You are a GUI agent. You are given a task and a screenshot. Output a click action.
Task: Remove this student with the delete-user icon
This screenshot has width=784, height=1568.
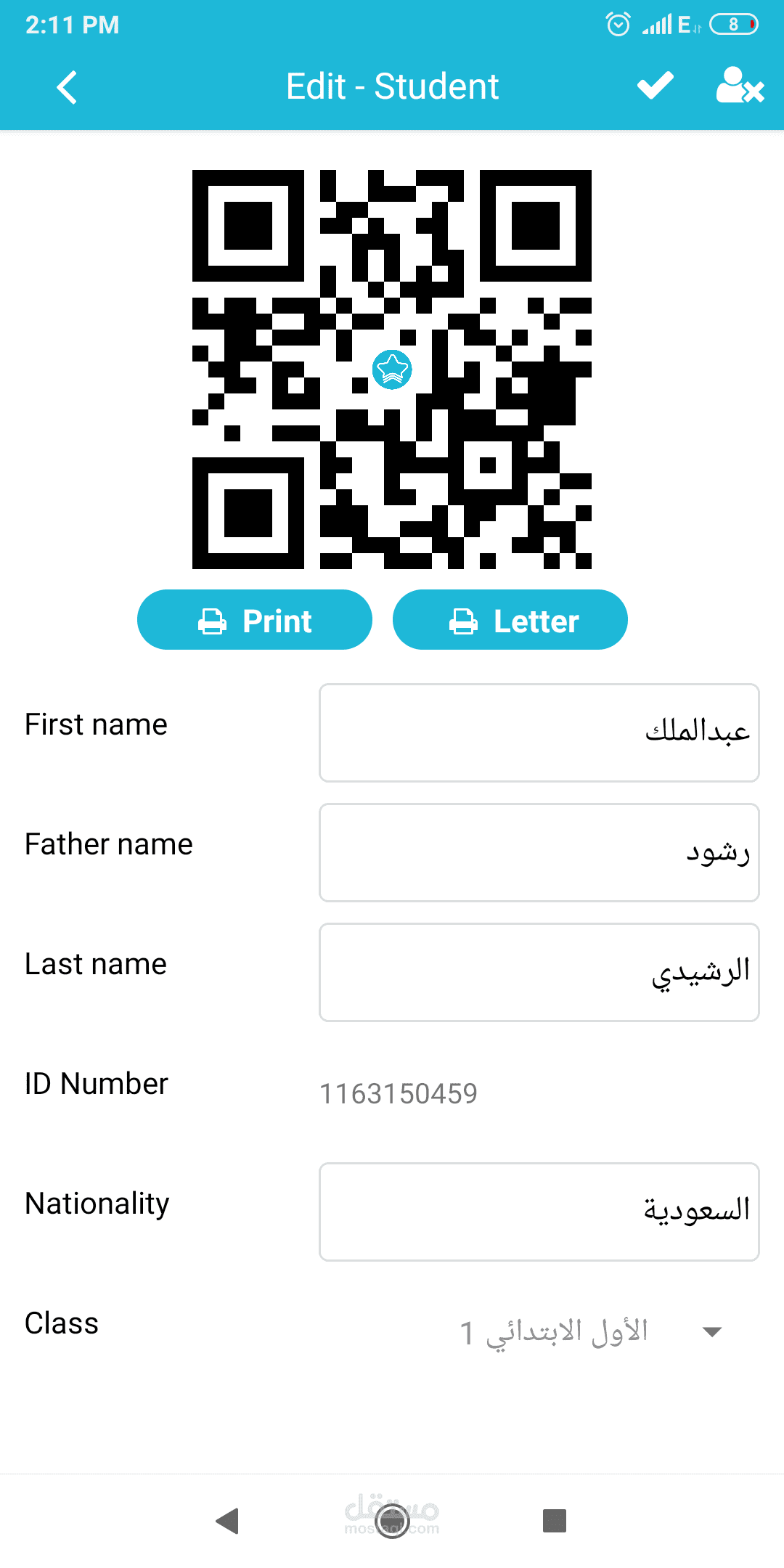[x=739, y=86]
